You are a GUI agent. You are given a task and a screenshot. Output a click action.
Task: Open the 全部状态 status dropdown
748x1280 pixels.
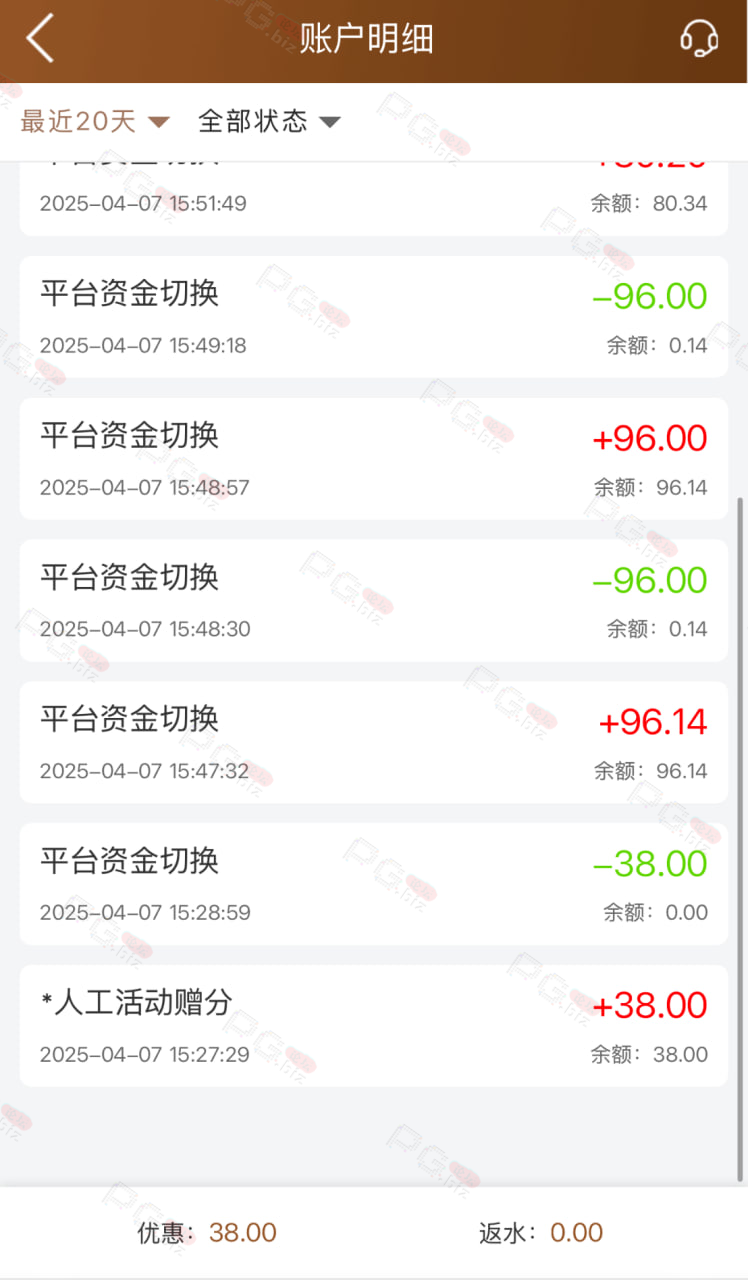click(269, 122)
